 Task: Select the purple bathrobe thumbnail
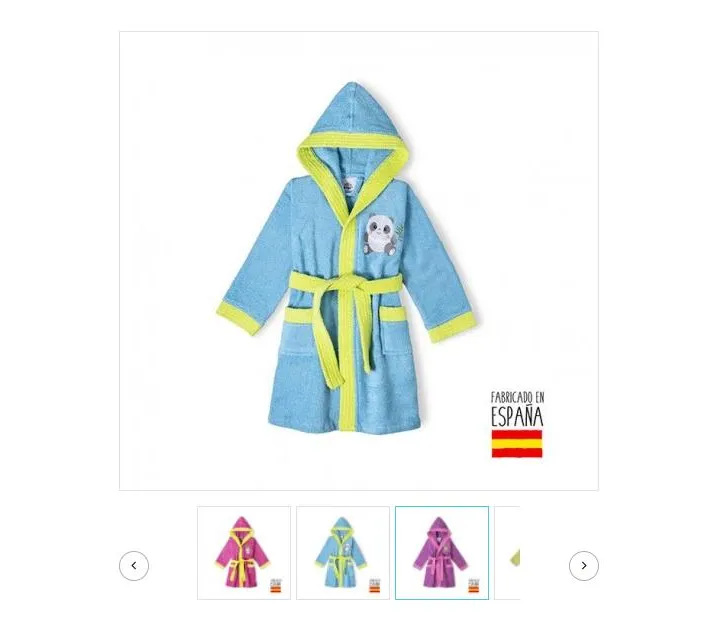pos(442,553)
